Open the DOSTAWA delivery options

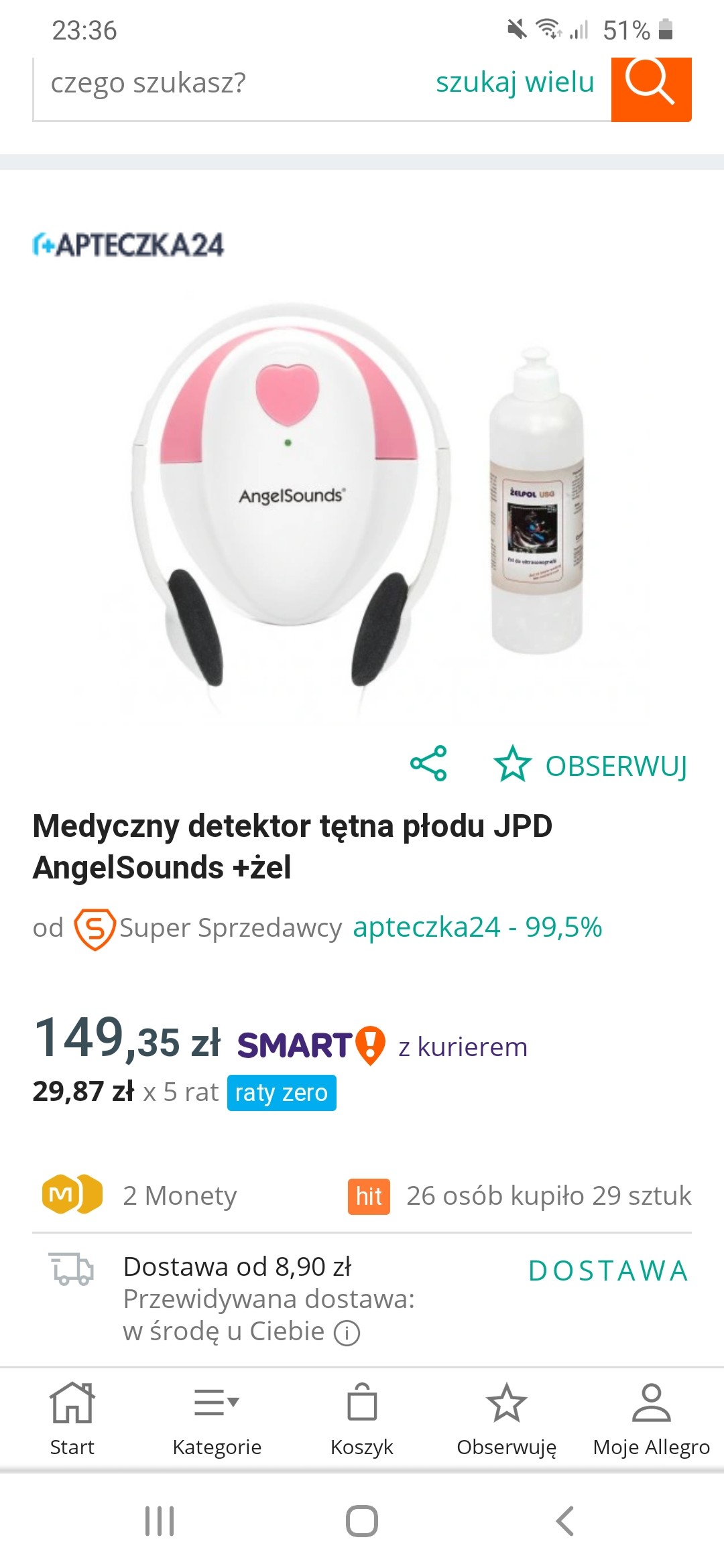tap(608, 1271)
